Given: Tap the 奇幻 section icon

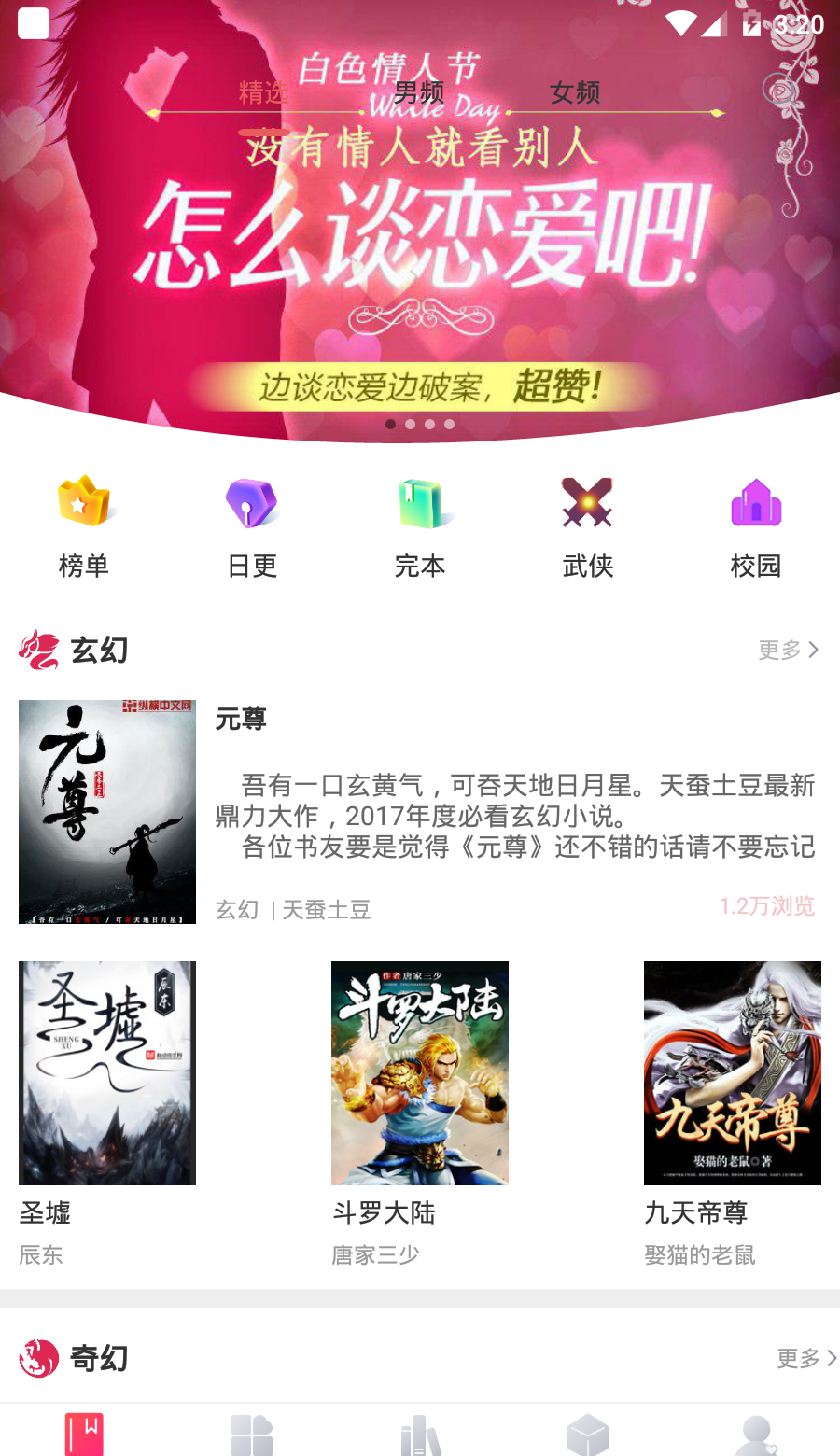Looking at the screenshot, I should point(35,1359).
